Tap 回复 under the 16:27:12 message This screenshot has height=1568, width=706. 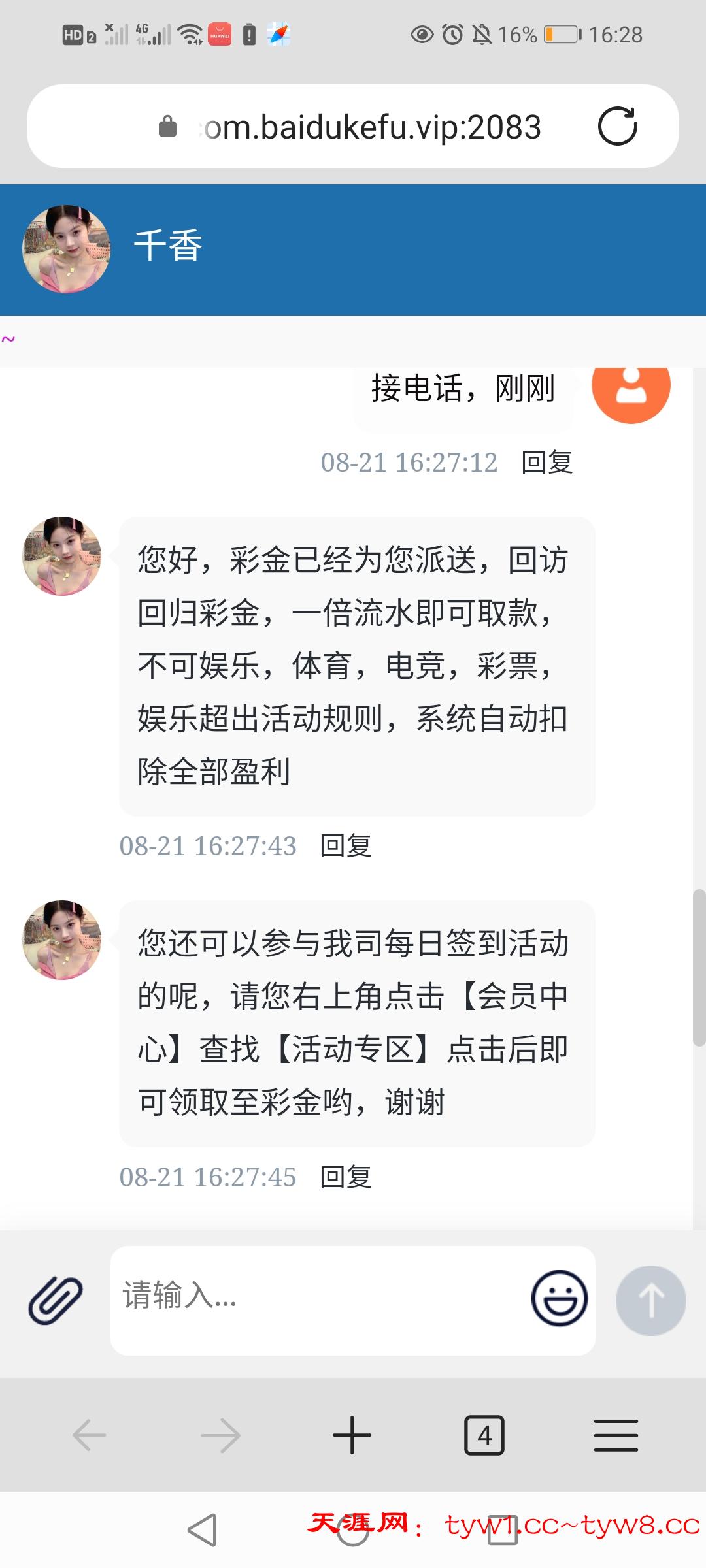[x=546, y=463]
